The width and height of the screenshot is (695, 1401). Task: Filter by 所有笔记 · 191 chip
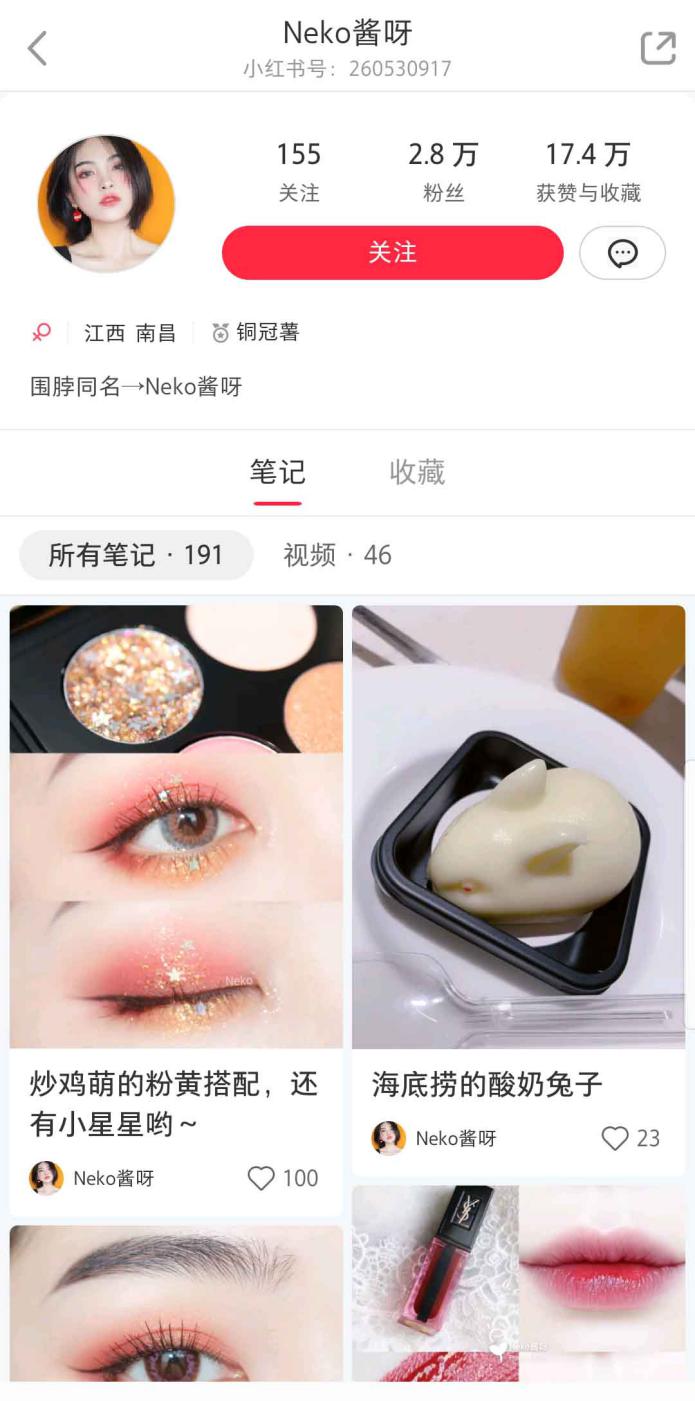pyautogui.click(x=136, y=555)
